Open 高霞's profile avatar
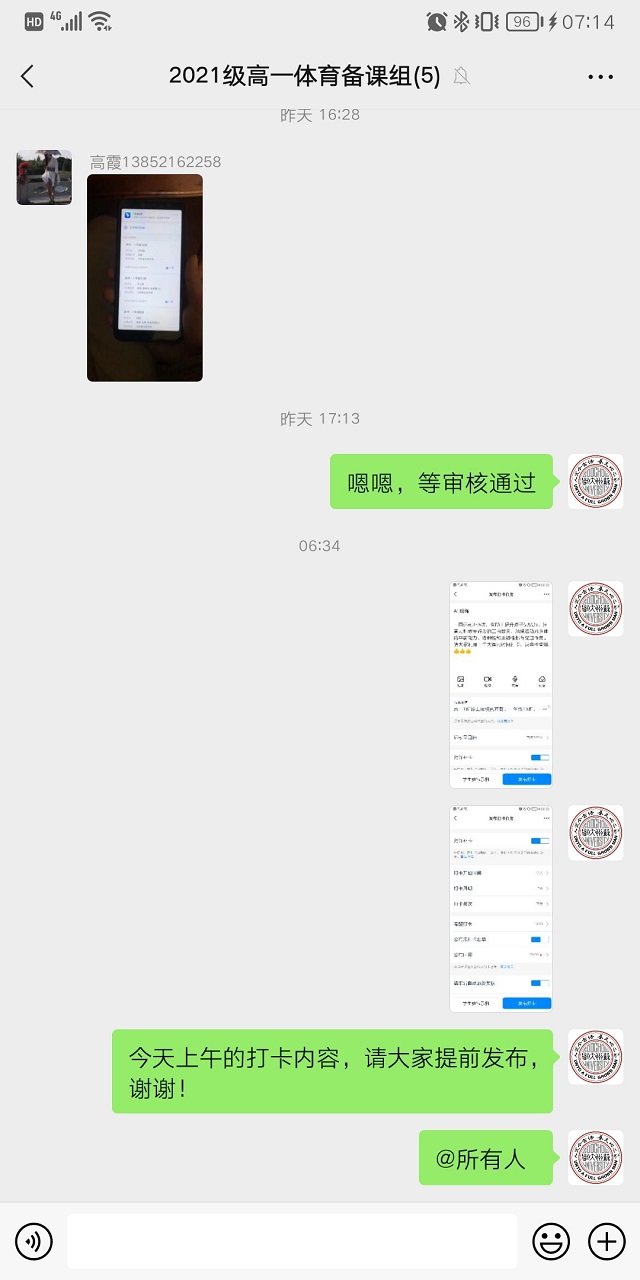This screenshot has width=640, height=1280. pyautogui.click(x=44, y=178)
